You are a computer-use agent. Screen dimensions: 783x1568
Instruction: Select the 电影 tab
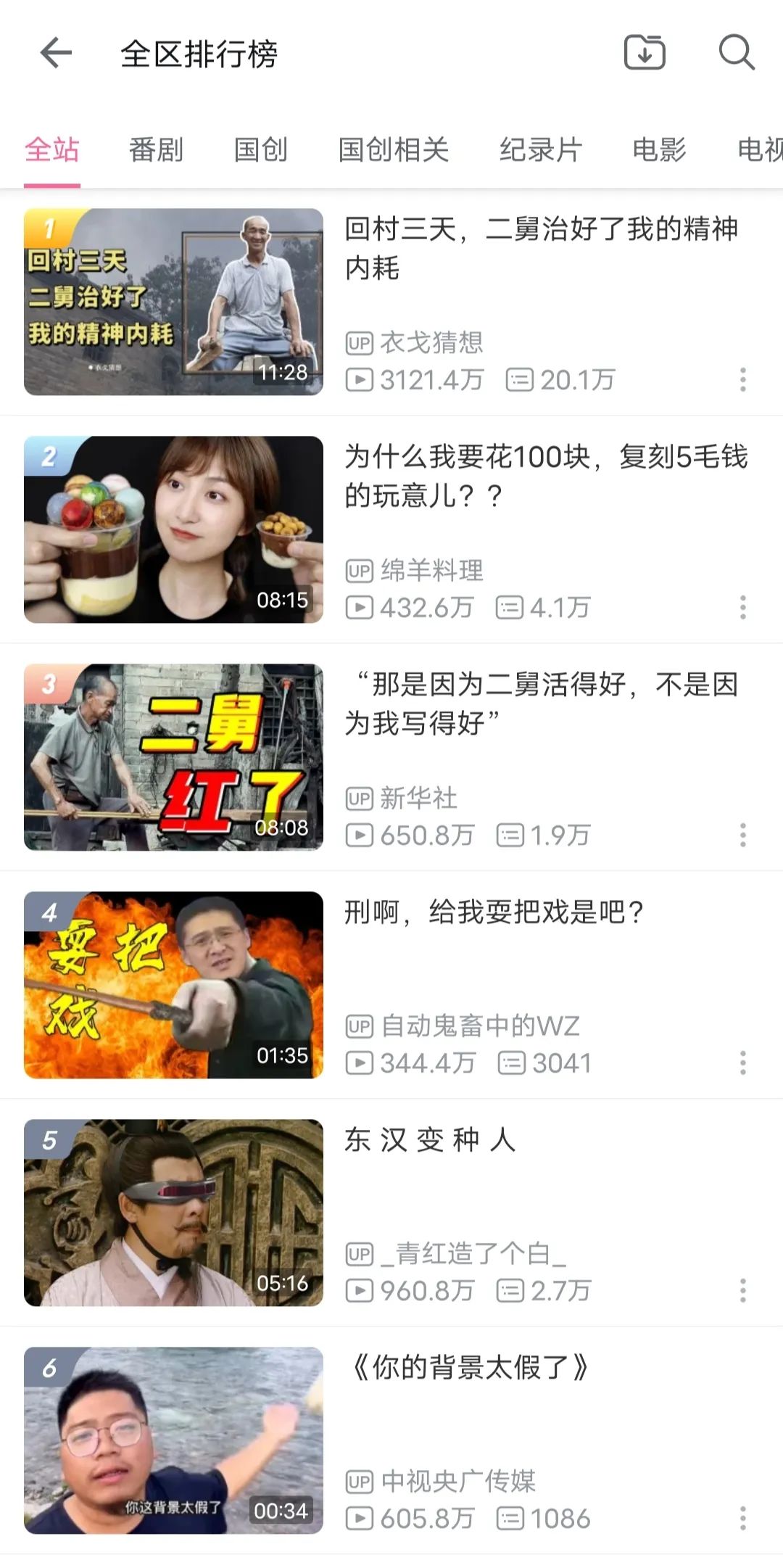(x=659, y=150)
